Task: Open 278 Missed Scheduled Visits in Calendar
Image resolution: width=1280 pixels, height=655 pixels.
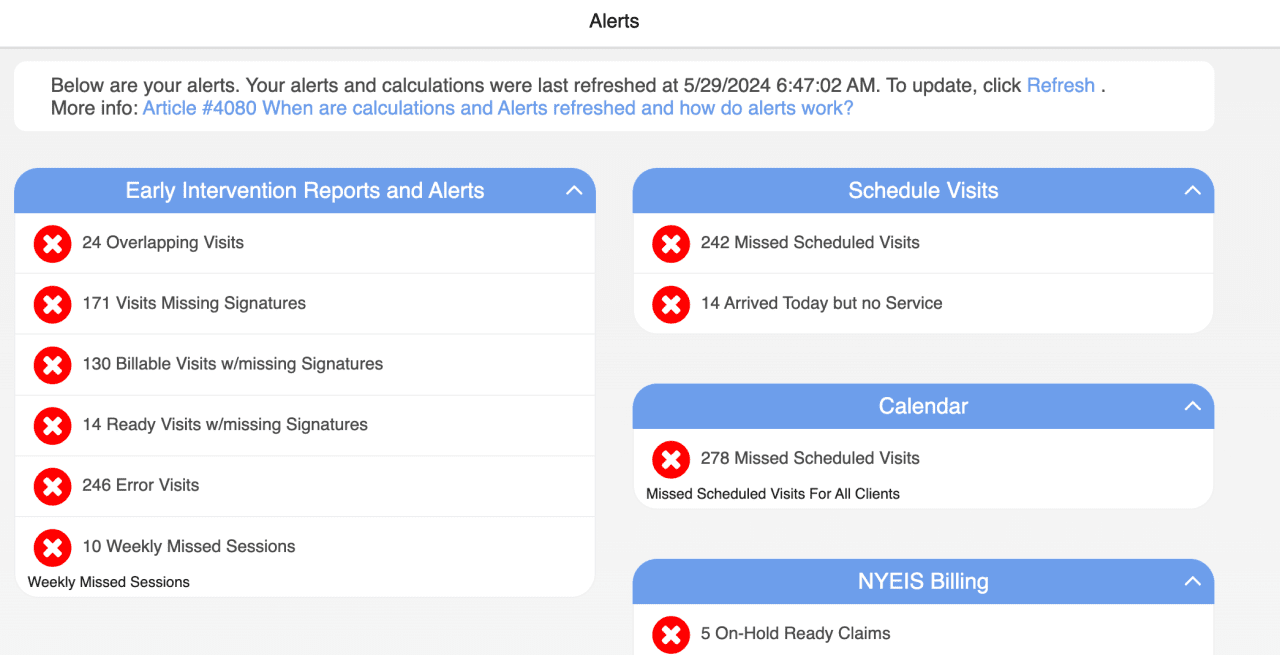Action: tap(809, 458)
